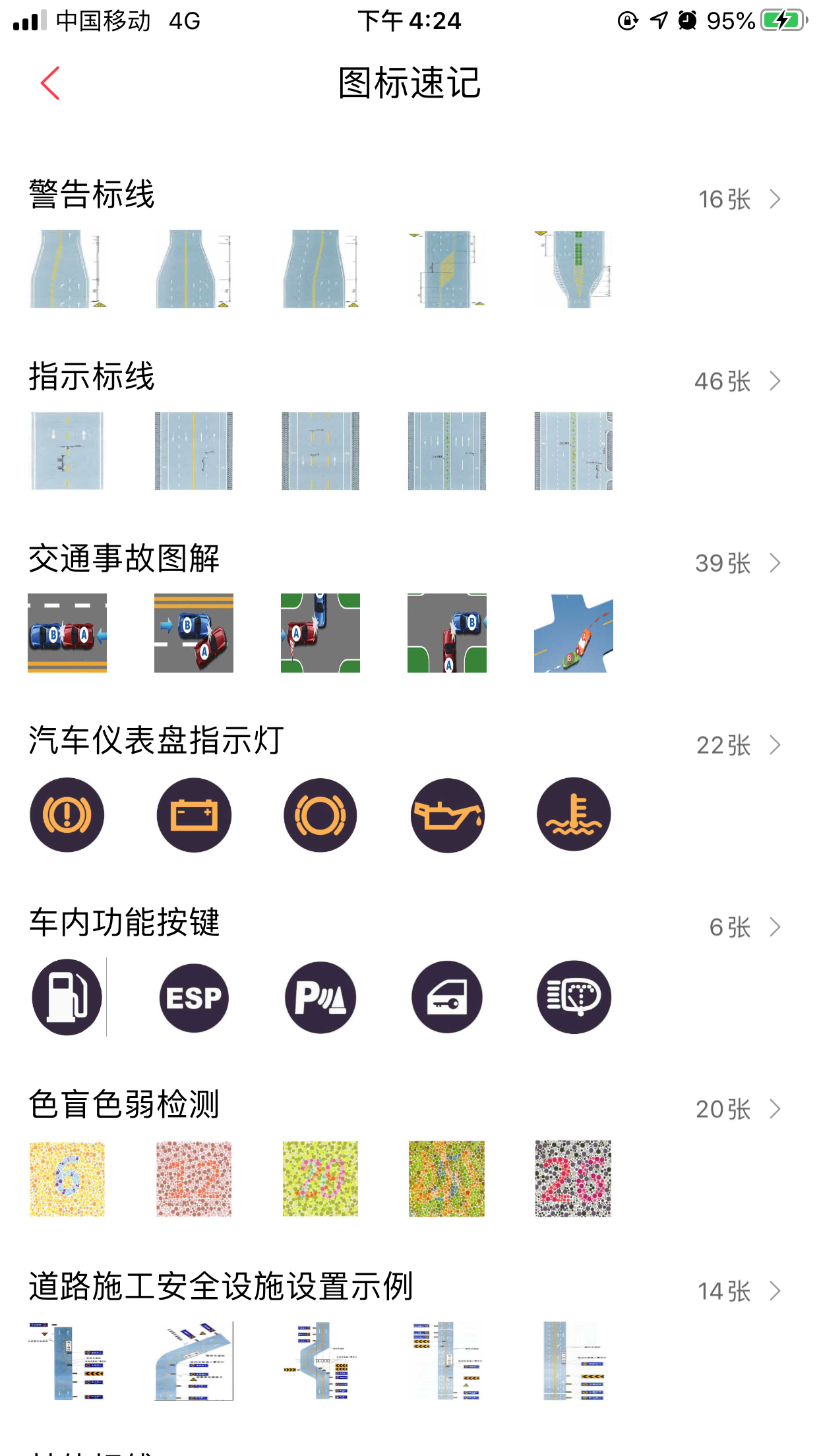This screenshot has height=1456, width=819.
Task: View the fuel pump button image
Action: coord(67,997)
